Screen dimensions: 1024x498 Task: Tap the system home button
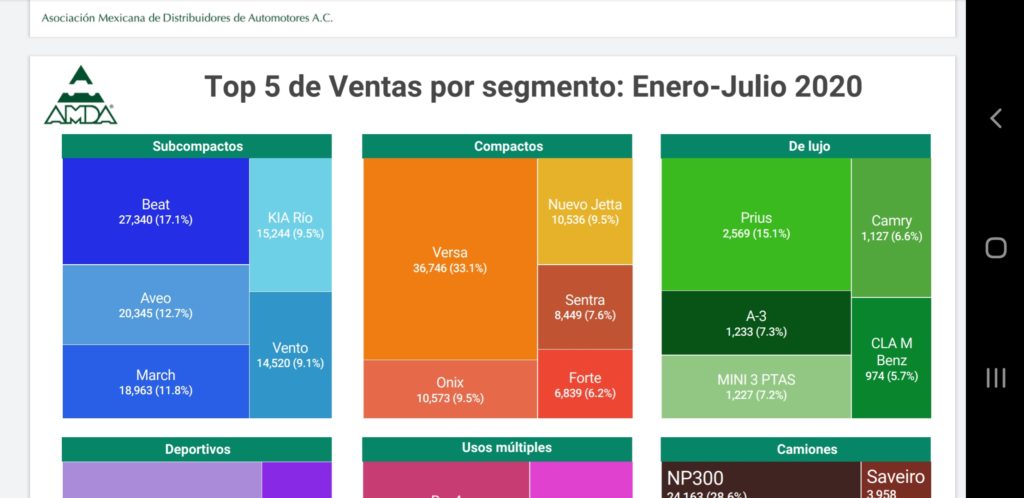point(995,248)
